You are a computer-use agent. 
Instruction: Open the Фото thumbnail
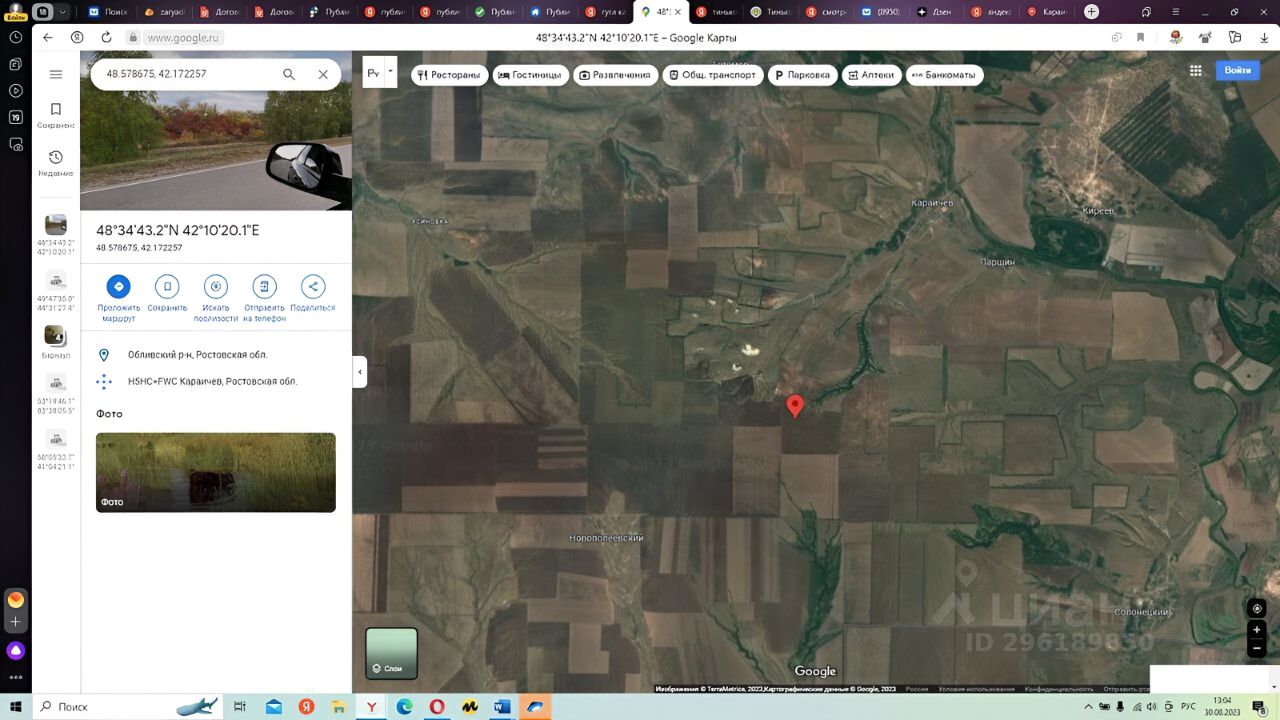tap(216, 472)
